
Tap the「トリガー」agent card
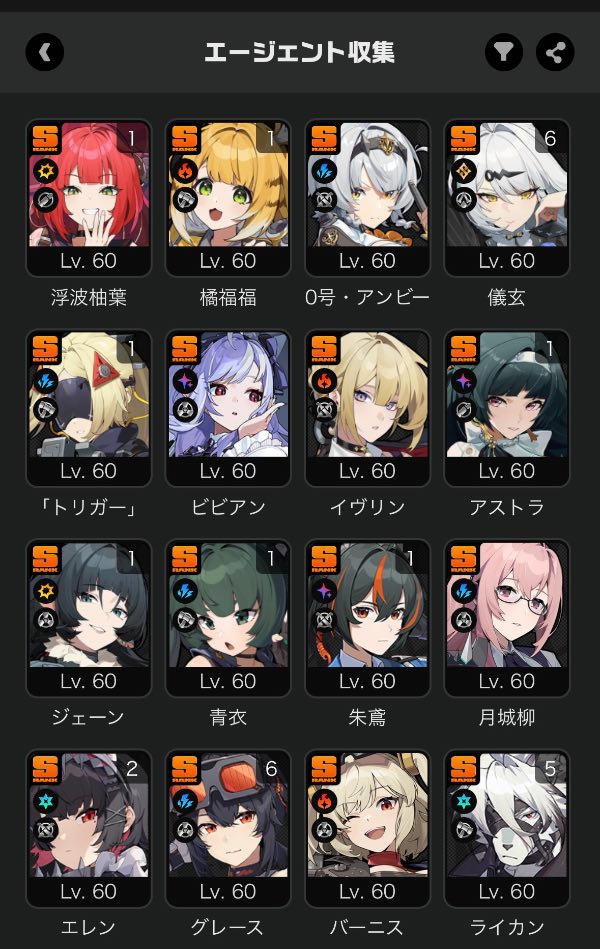pos(89,408)
